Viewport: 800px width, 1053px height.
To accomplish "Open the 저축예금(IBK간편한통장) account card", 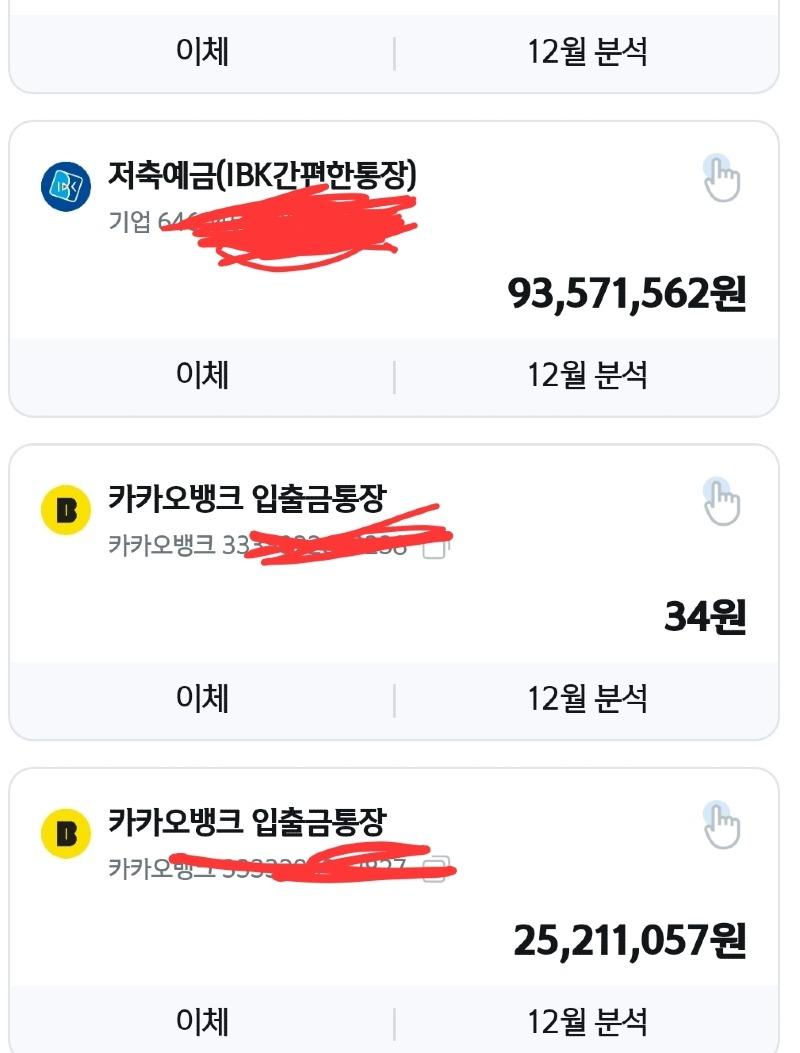I will 262,178.
